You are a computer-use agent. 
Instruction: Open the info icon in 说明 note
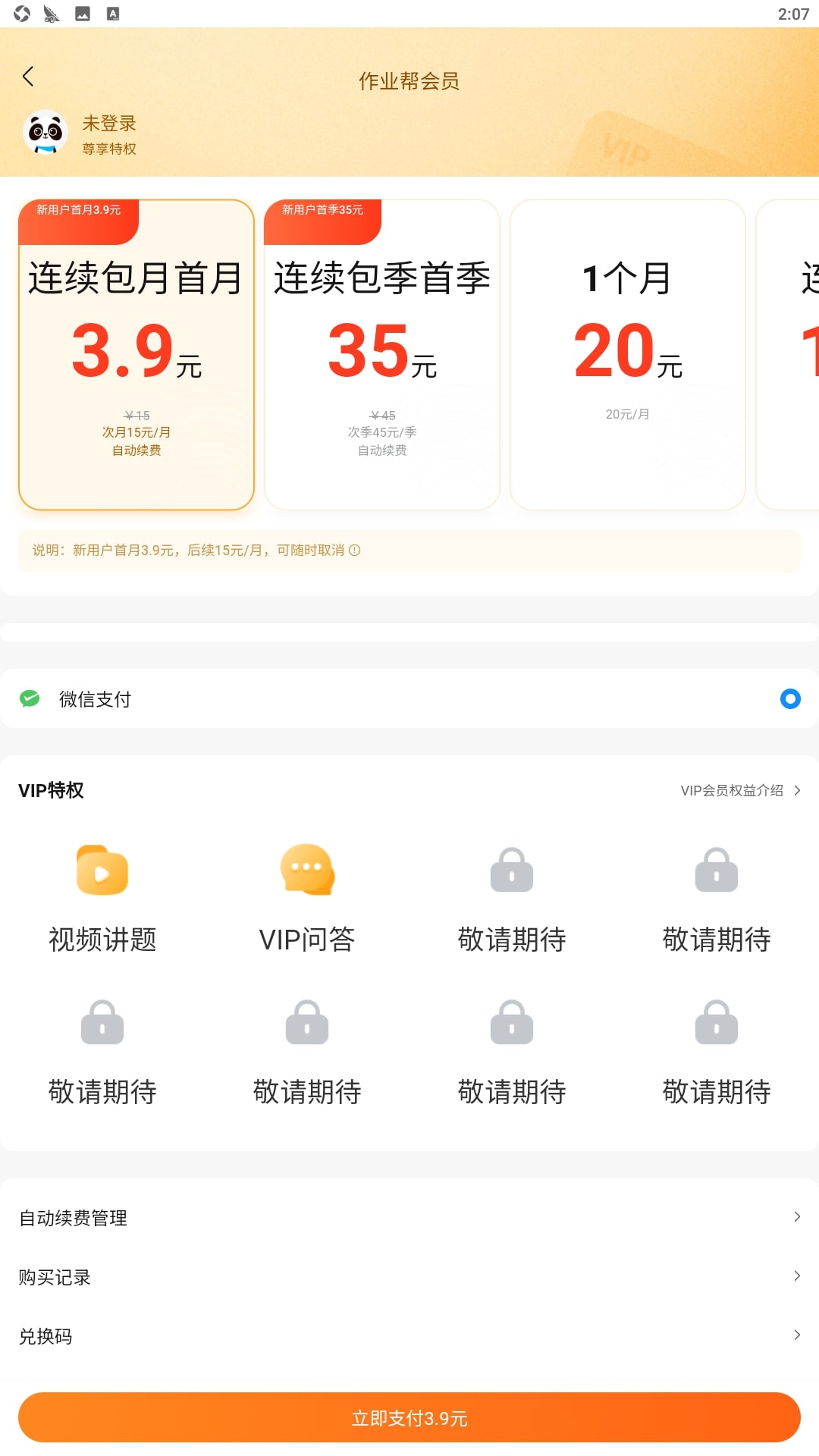click(x=354, y=551)
